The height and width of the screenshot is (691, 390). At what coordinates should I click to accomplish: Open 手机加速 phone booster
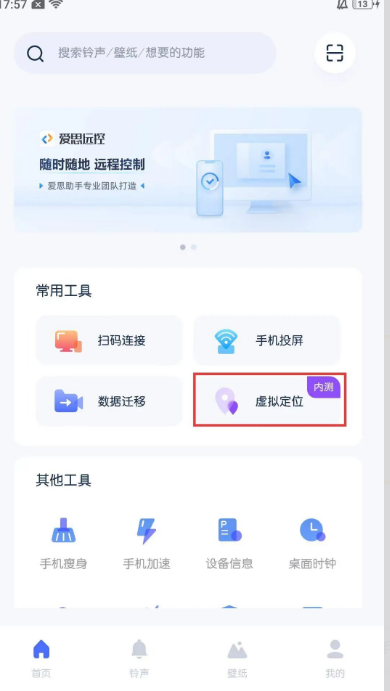[146, 543]
